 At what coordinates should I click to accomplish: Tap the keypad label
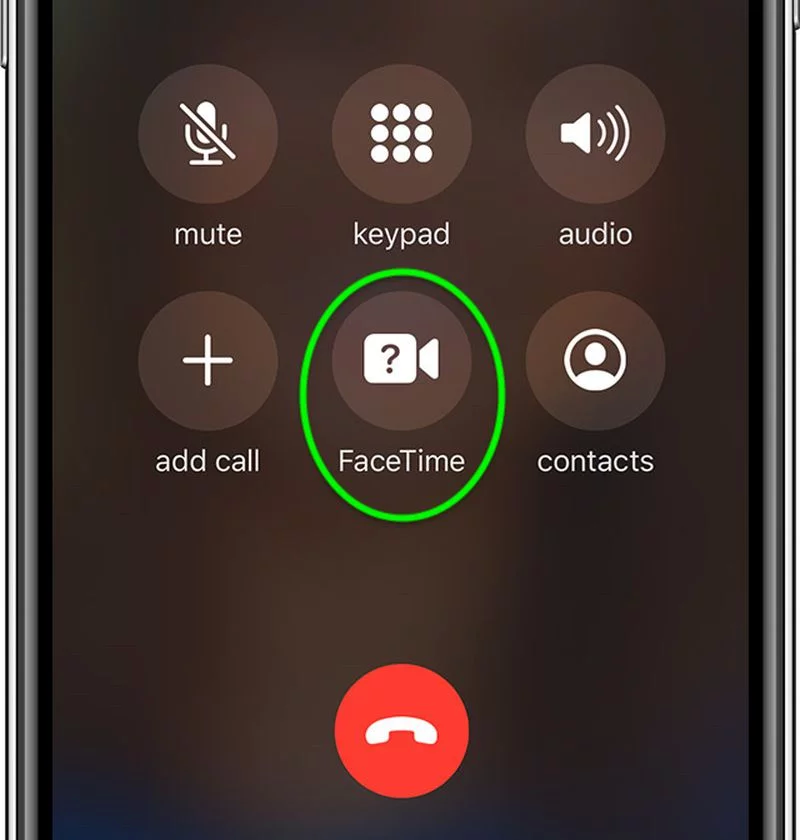402,234
